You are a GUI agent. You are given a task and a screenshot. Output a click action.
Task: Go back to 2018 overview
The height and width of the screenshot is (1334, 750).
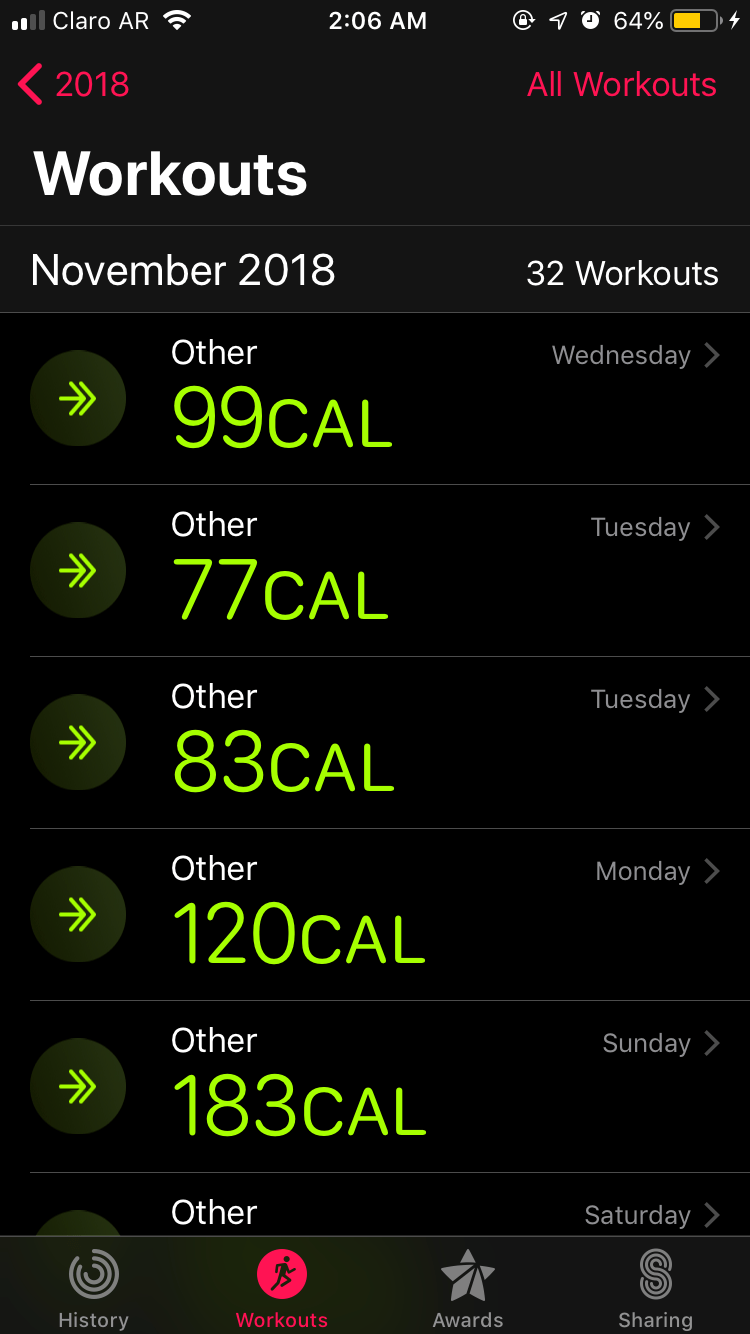pos(70,85)
